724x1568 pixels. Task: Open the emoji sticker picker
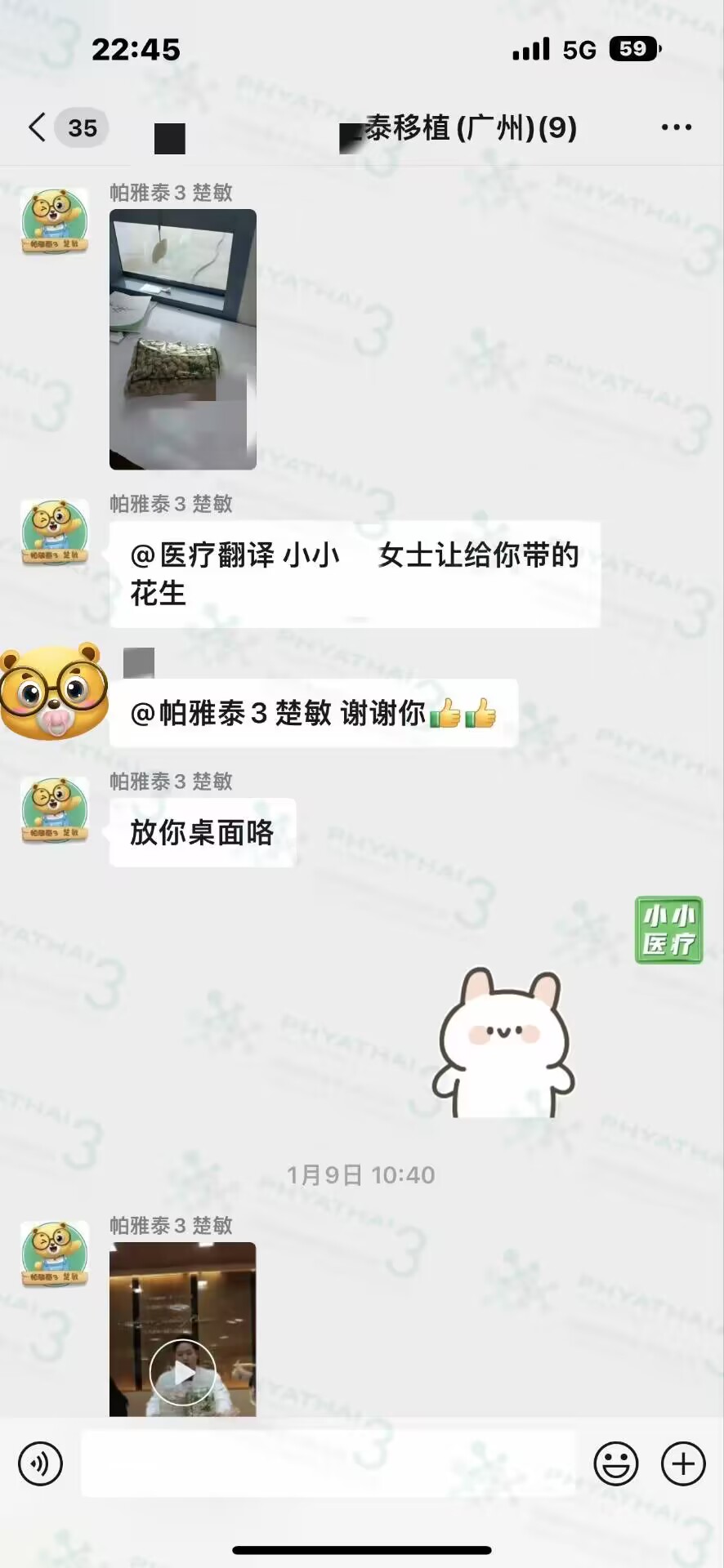coord(615,1463)
